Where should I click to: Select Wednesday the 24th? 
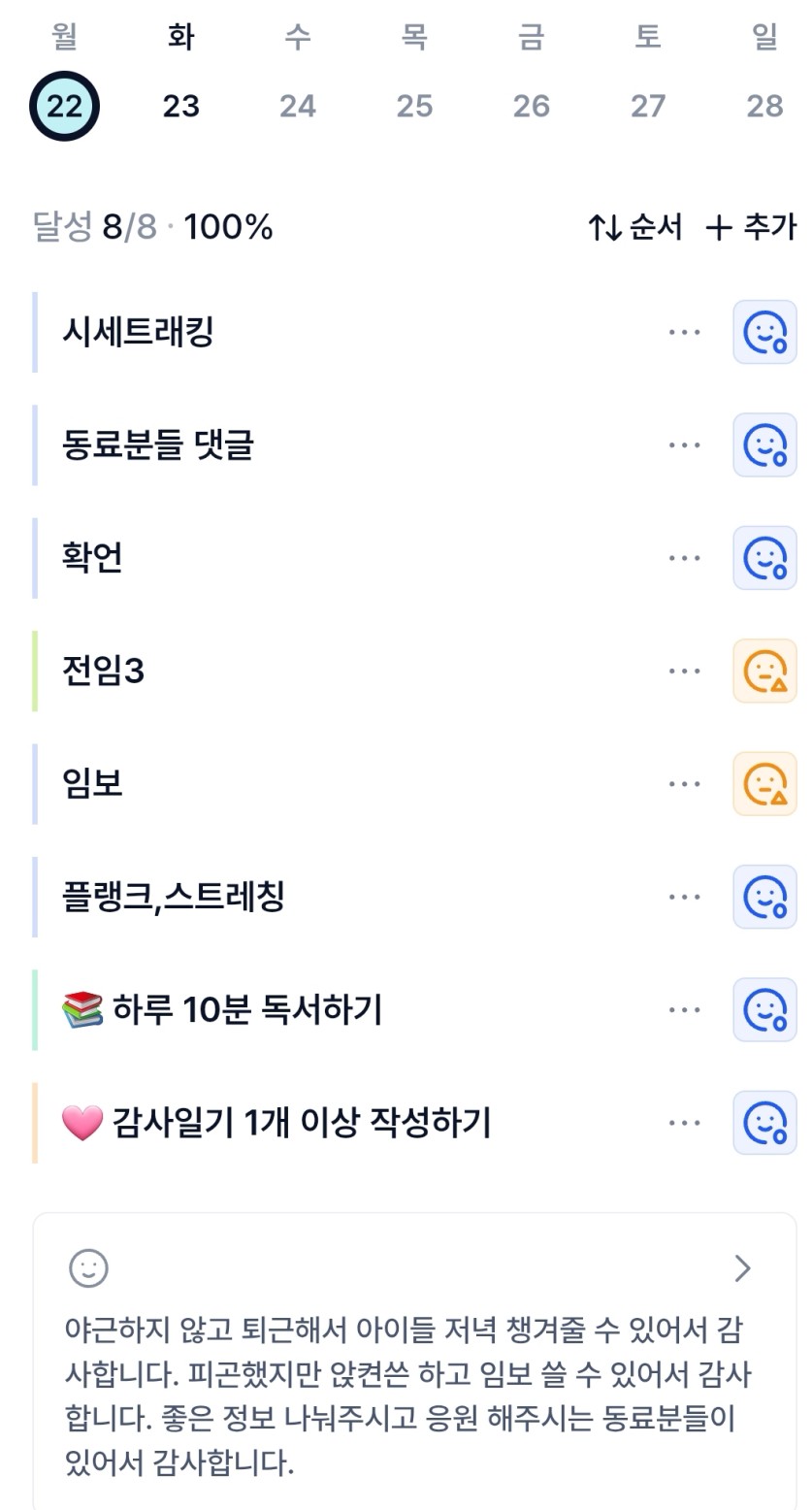click(x=298, y=105)
